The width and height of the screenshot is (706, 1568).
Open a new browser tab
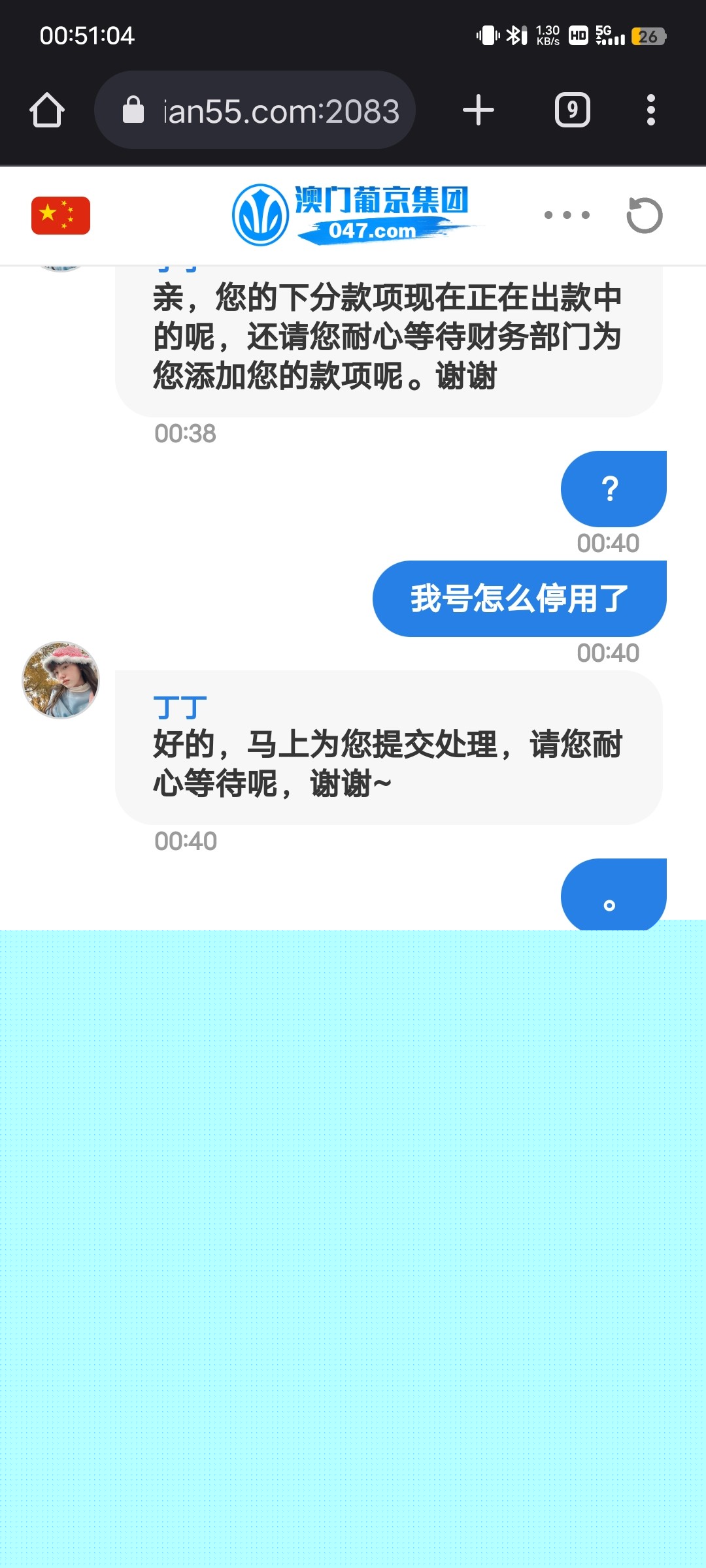click(x=479, y=110)
